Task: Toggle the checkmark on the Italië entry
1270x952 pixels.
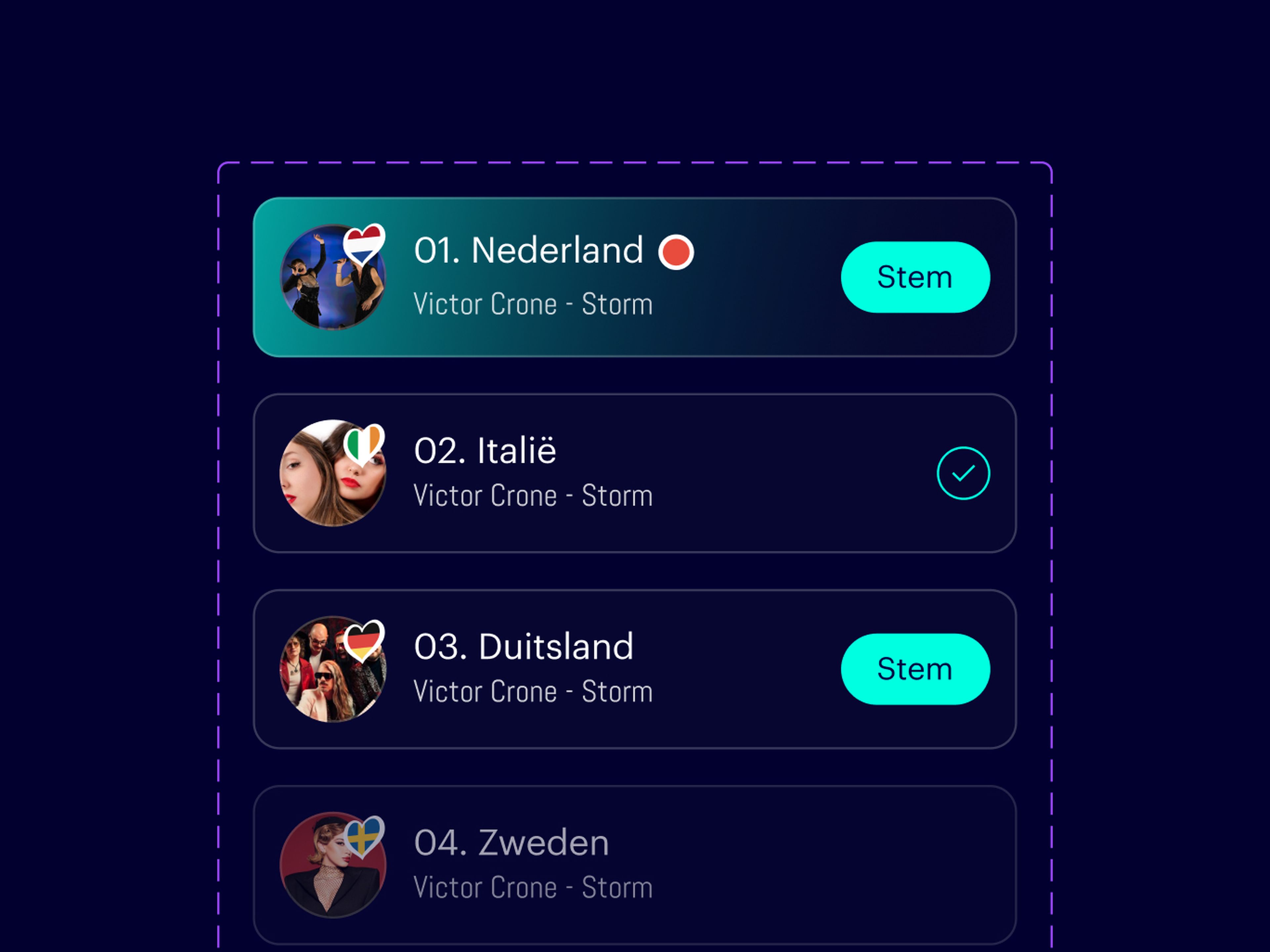Action: (x=963, y=473)
